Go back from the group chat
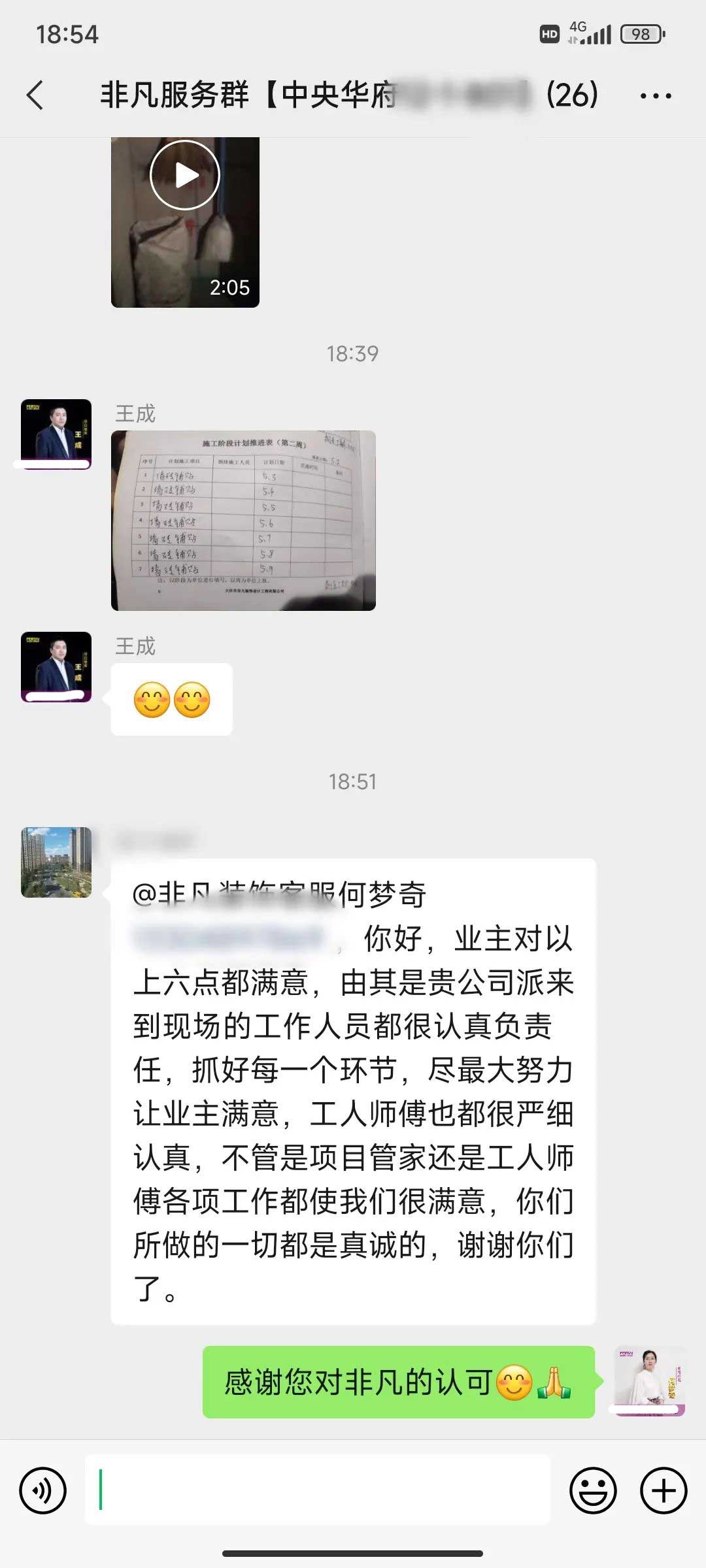706x1568 pixels. (35, 95)
